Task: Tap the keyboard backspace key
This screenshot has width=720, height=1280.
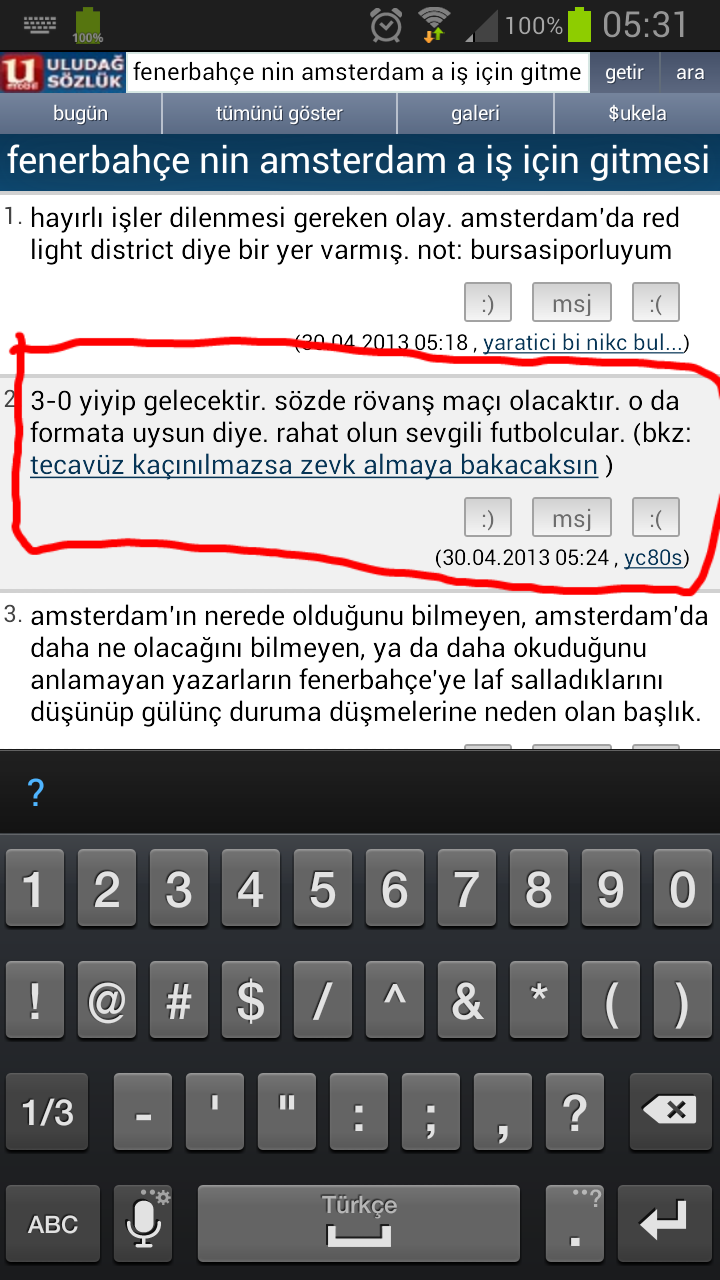Action: 667,1110
